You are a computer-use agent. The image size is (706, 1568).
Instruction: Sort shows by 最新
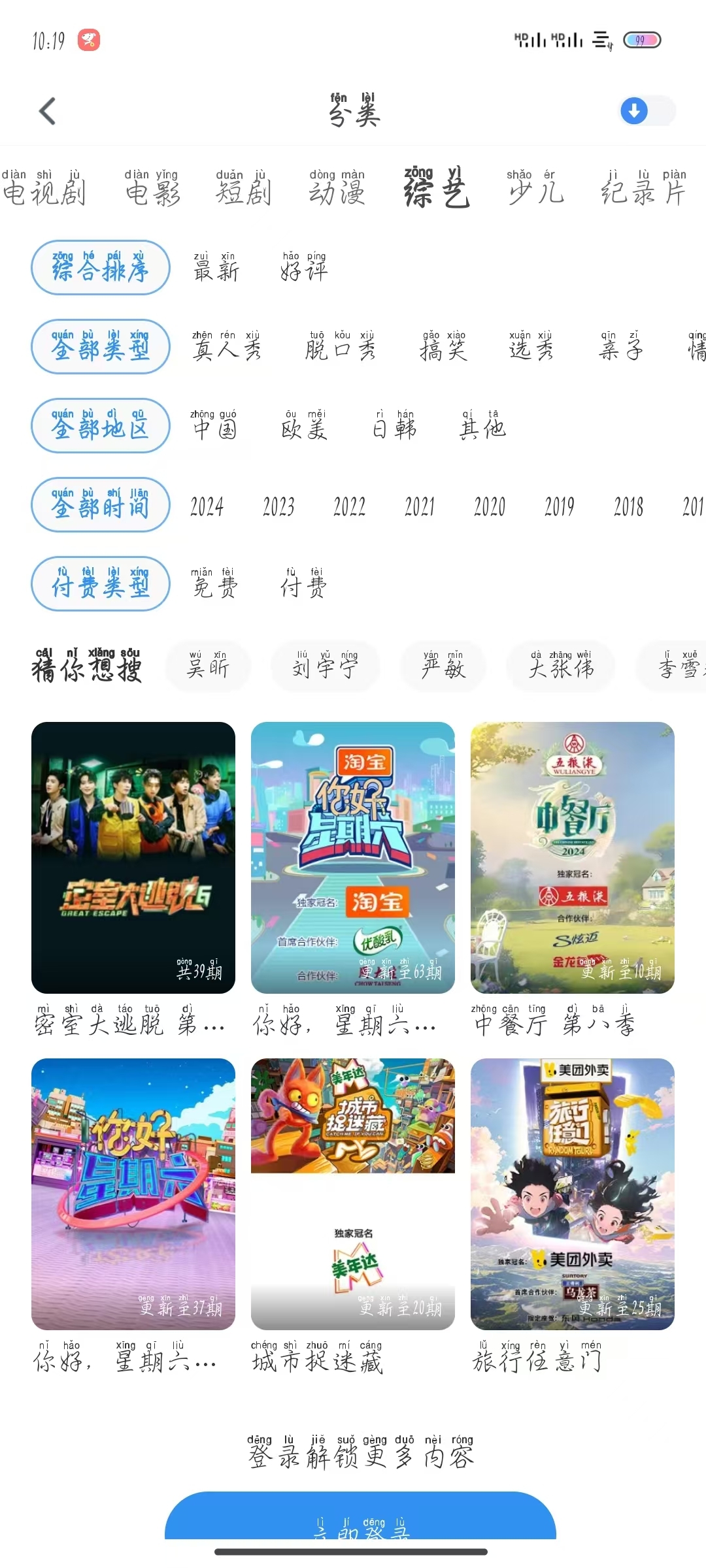pos(216,268)
